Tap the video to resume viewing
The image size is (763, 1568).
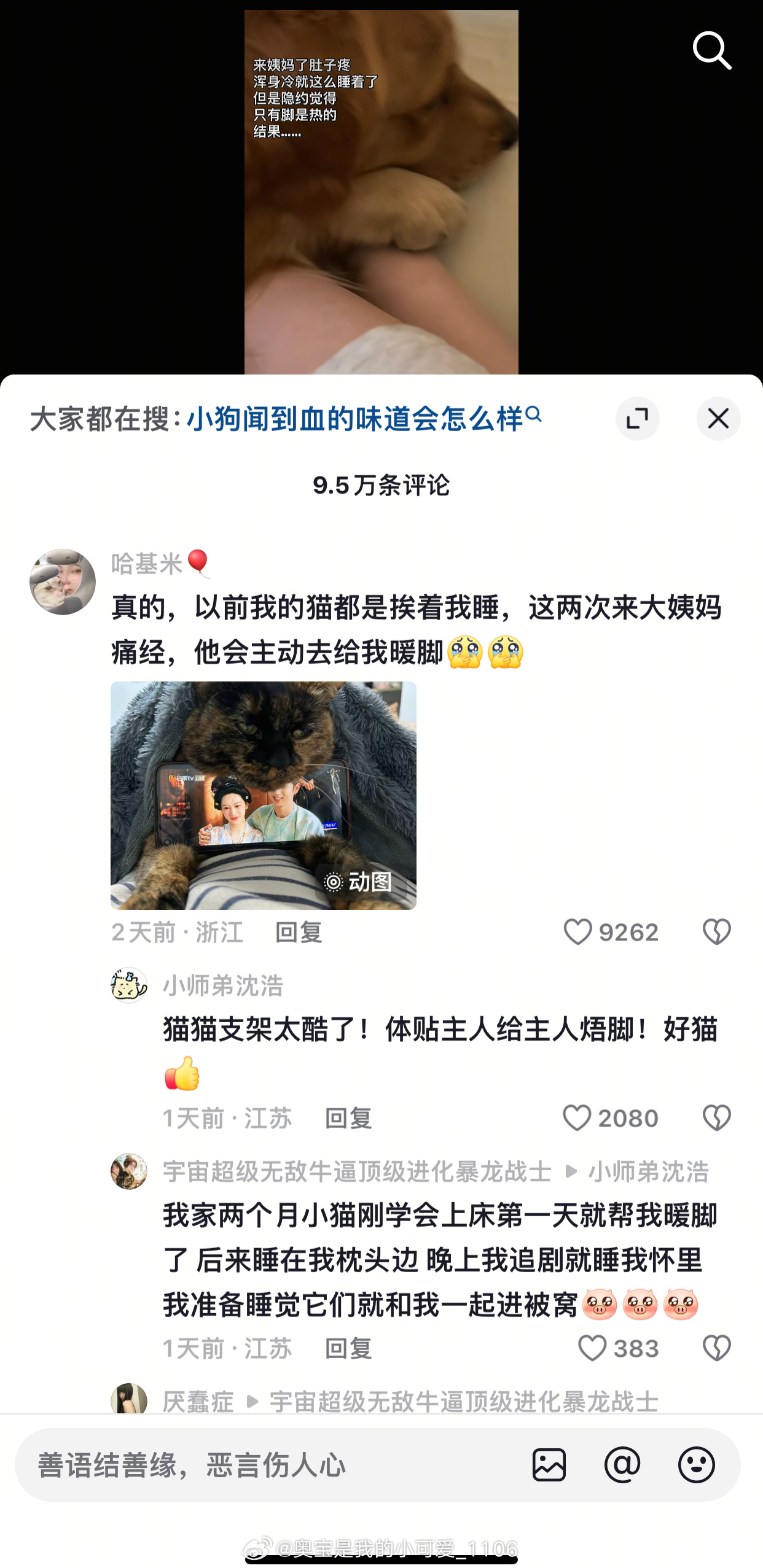[381, 192]
